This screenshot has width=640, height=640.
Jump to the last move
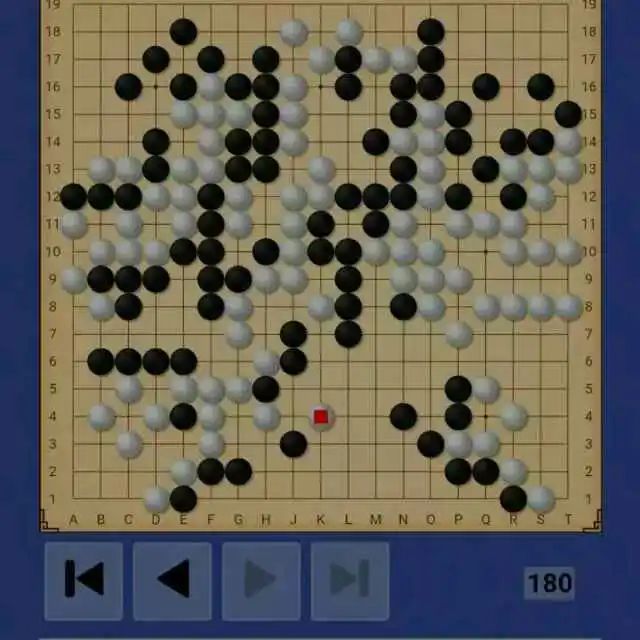pyautogui.click(x=350, y=580)
